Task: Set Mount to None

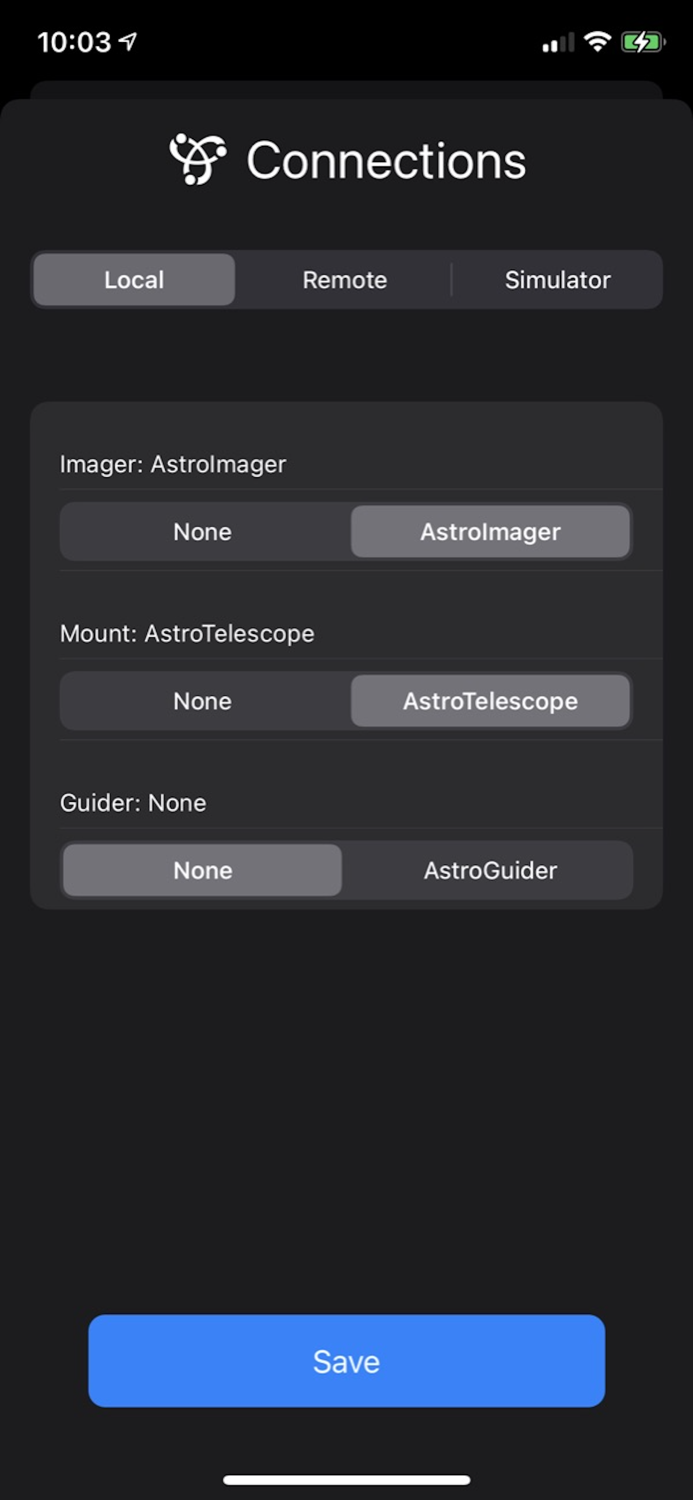Action: (x=203, y=701)
